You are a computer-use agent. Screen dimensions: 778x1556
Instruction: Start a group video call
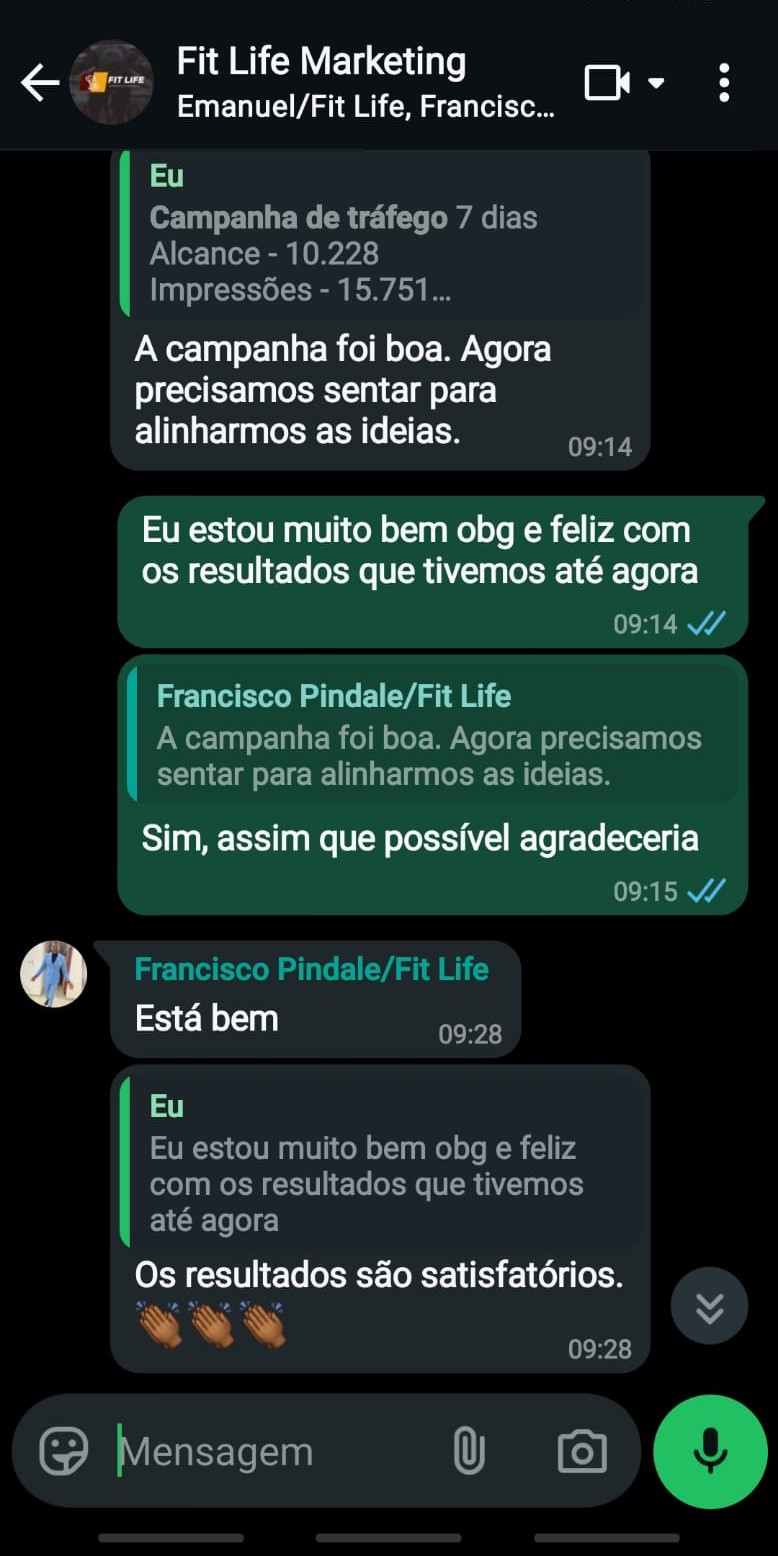click(607, 83)
